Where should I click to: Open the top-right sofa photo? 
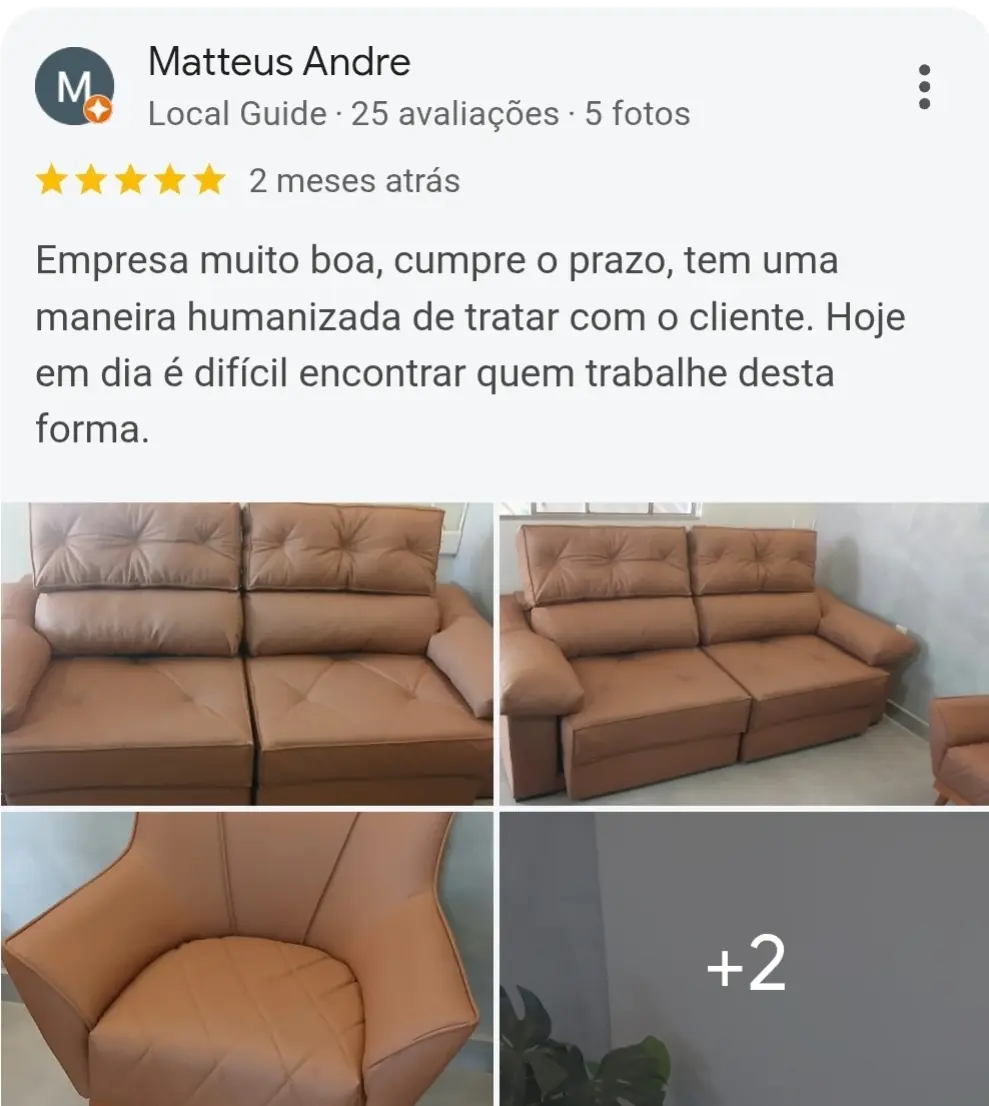tap(740, 650)
